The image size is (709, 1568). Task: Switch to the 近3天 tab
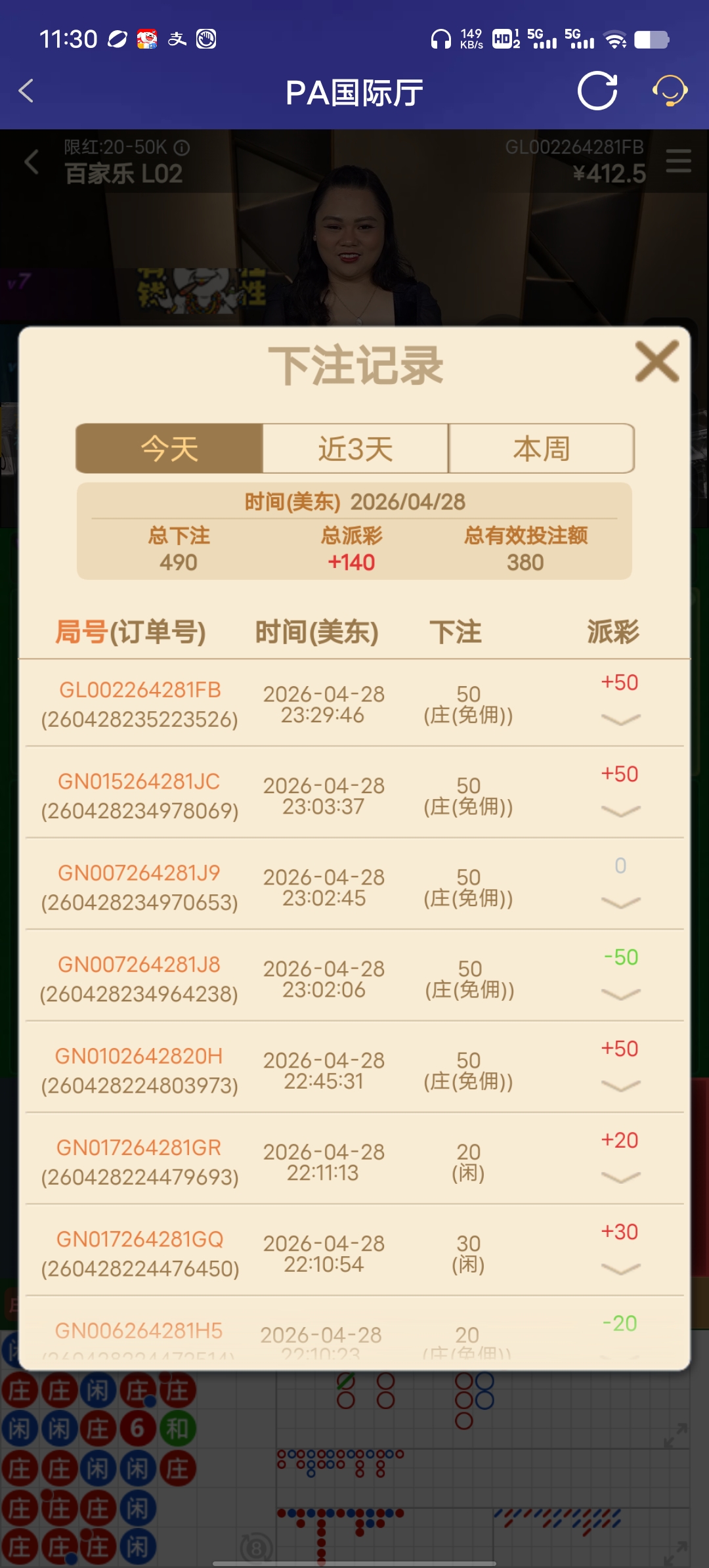pyautogui.click(x=354, y=448)
